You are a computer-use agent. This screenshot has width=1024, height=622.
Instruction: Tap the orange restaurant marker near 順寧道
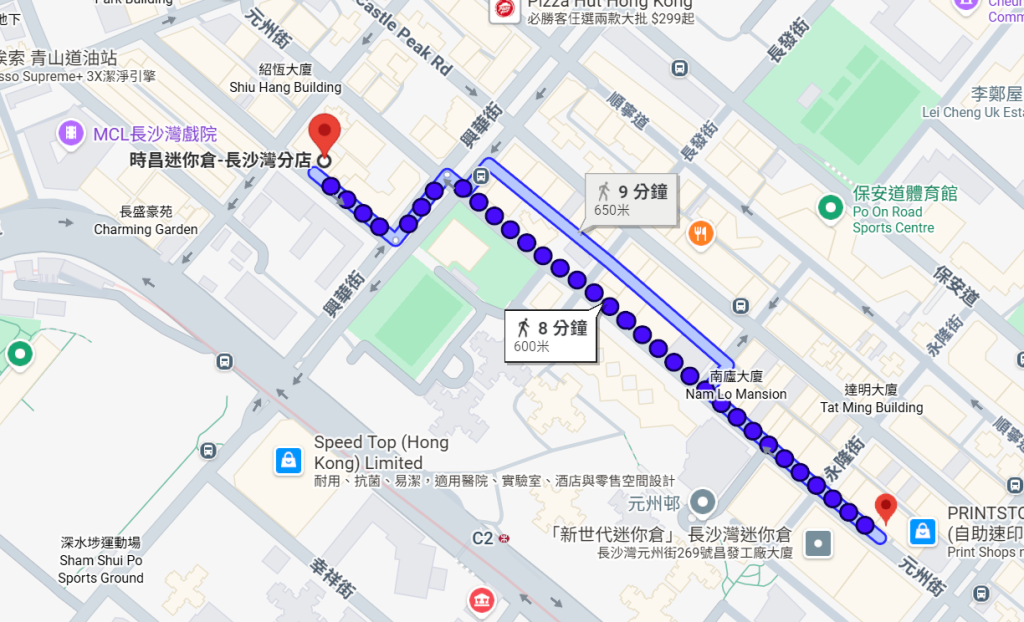[701, 233]
